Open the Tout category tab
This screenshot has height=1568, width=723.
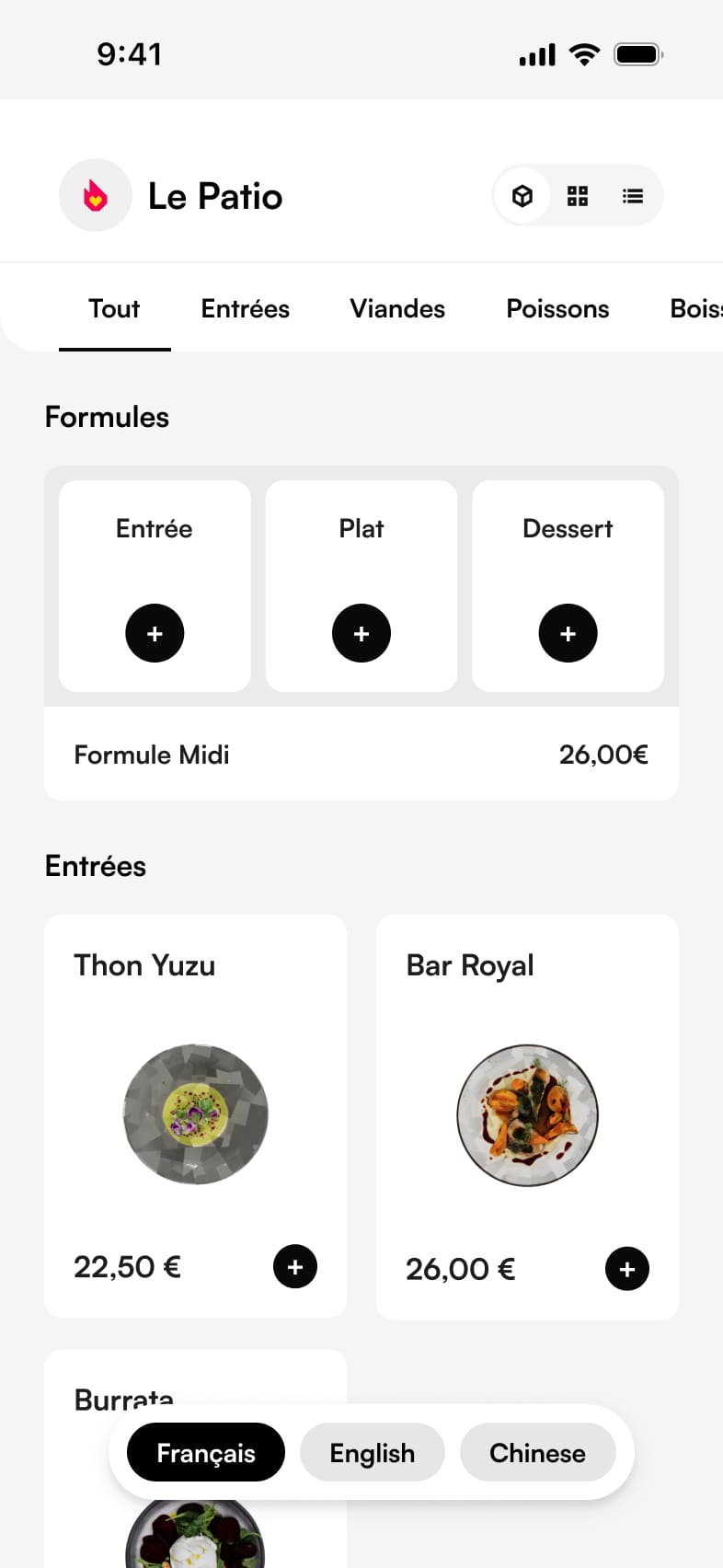[114, 309]
